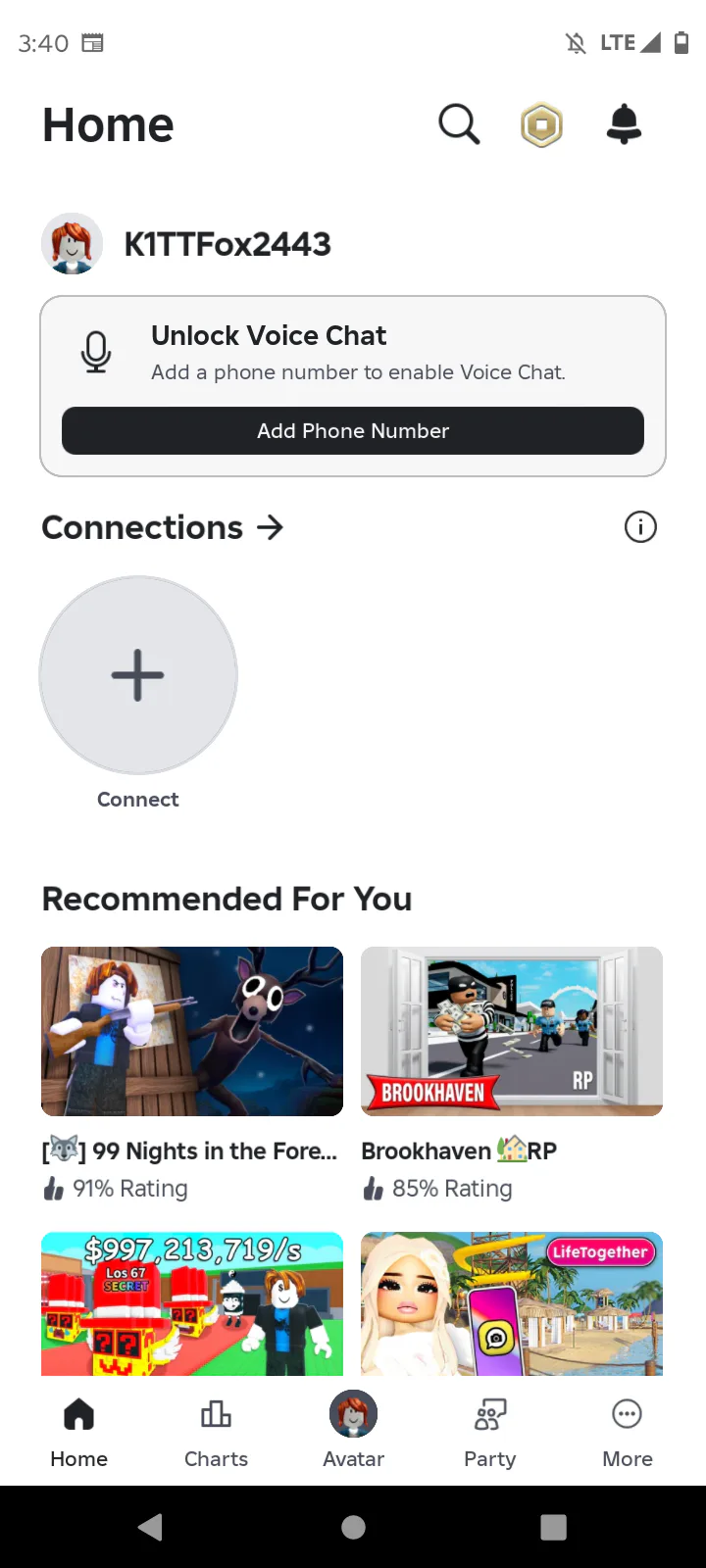Screen dimensions: 706x1568
Task: Open the notifications bell
Action: coord(624,124)
